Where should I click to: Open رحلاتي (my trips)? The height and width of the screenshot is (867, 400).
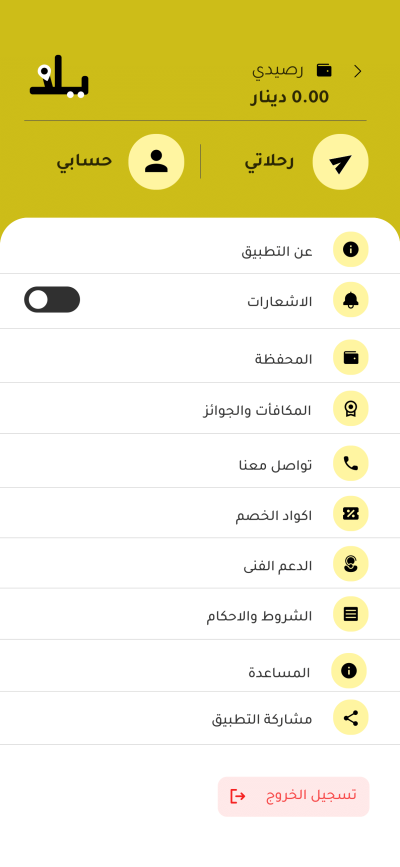click(306, 161)
